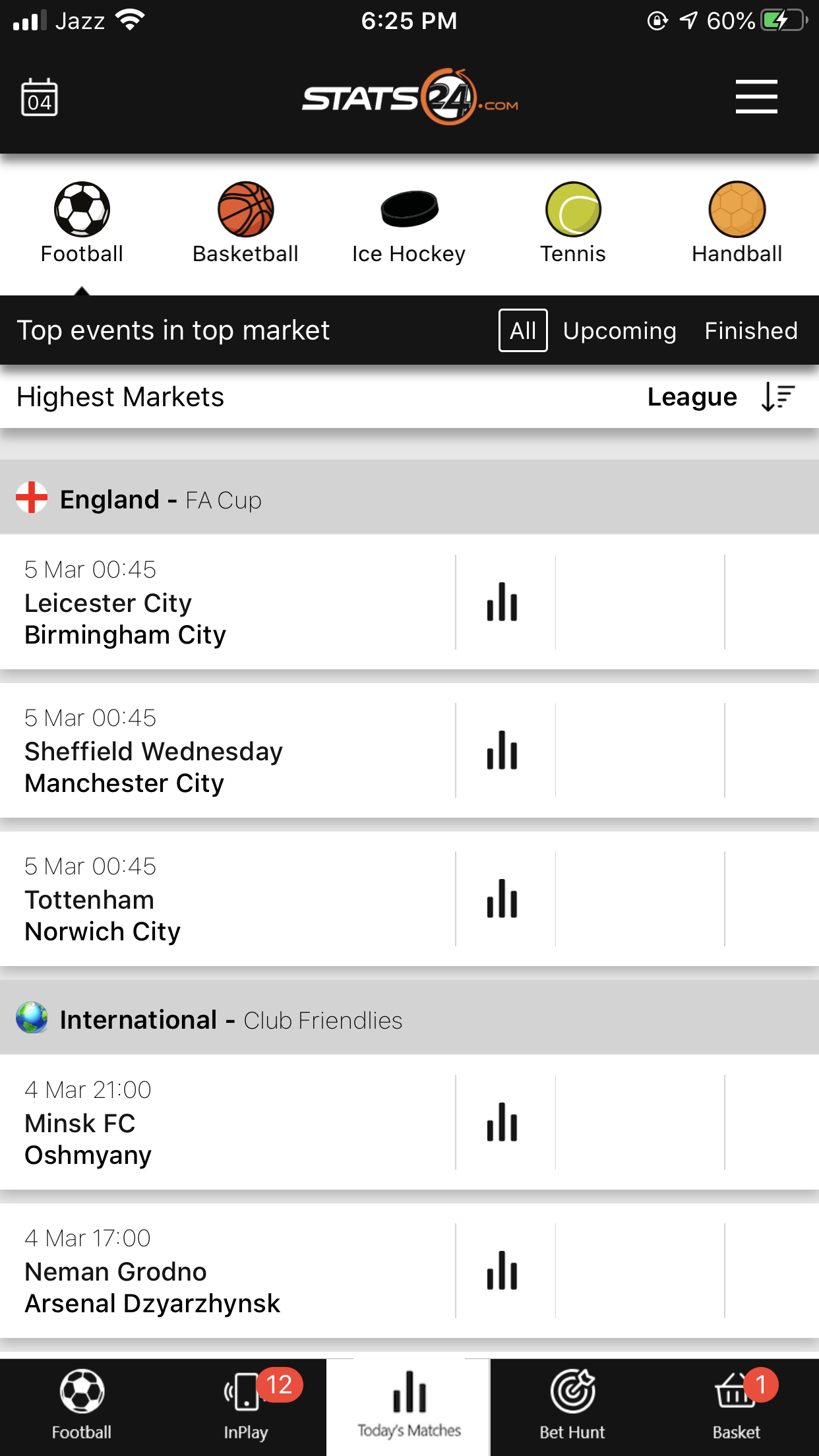The image size is (819, 1456).
Task: View stats for Sheffield Wednesday vs Manchester City
Action: pyautogui.click(x=502, y=750)
